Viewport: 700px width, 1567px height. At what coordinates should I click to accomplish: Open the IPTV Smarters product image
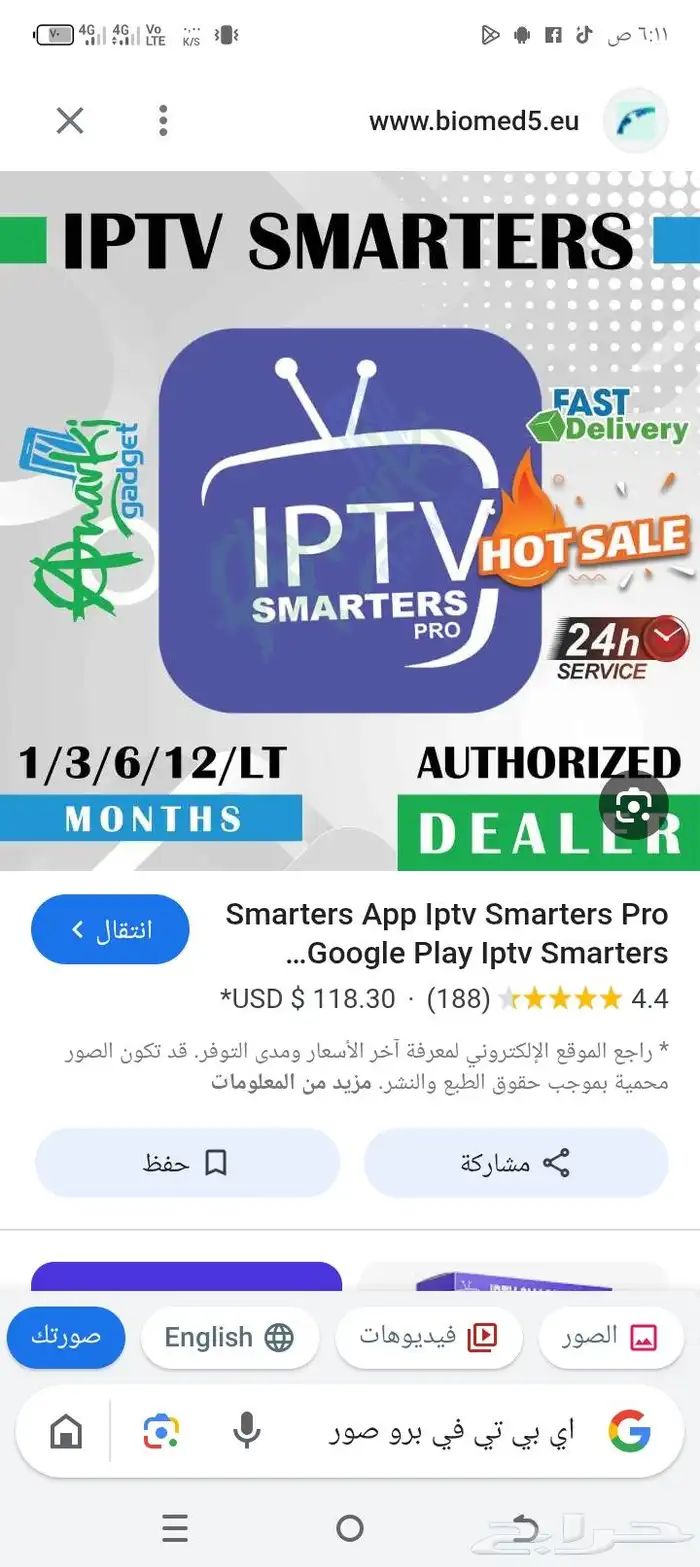[350, 520]
